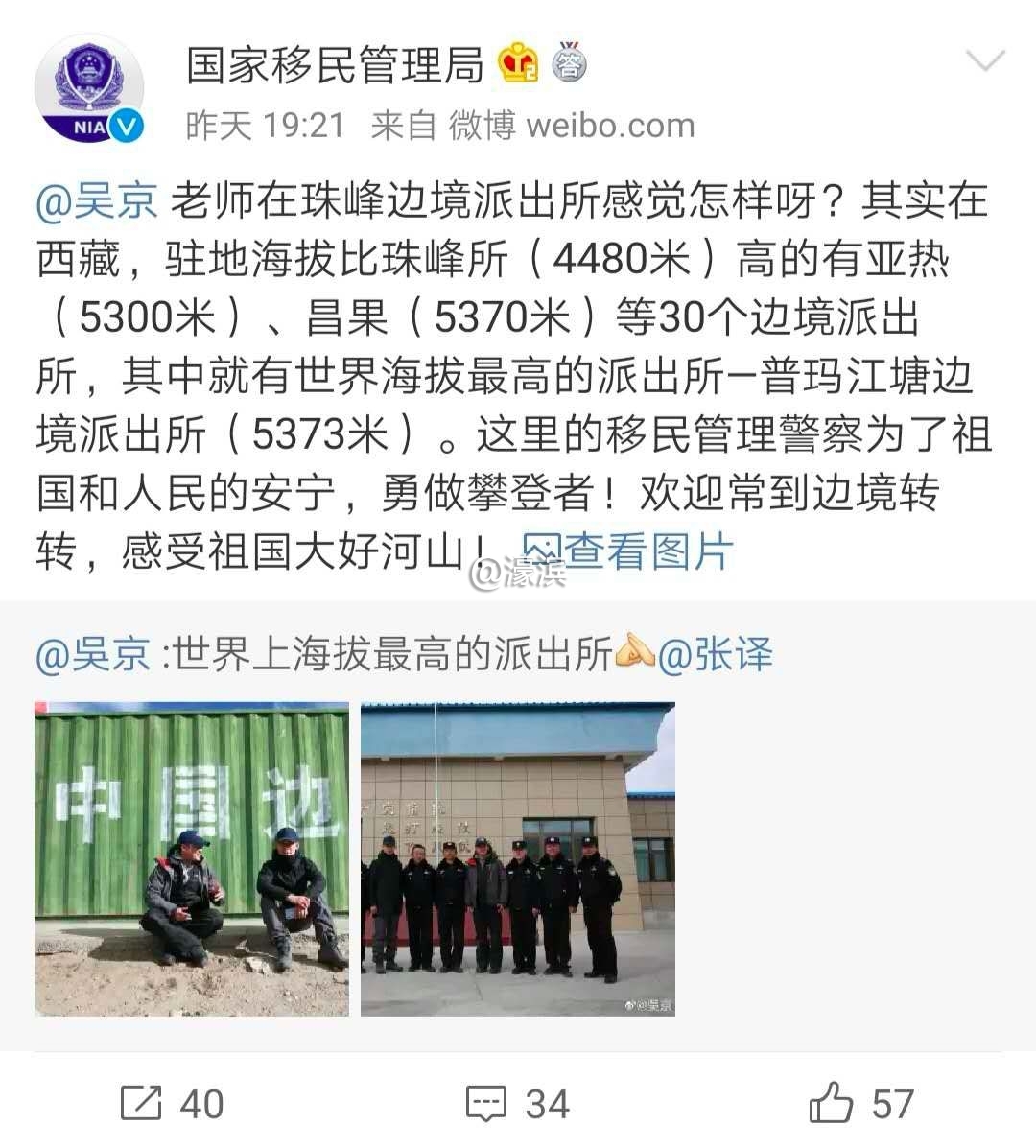Expand the post options chevron
This screenshot has height=1148, width=1036.
(983, 63)
